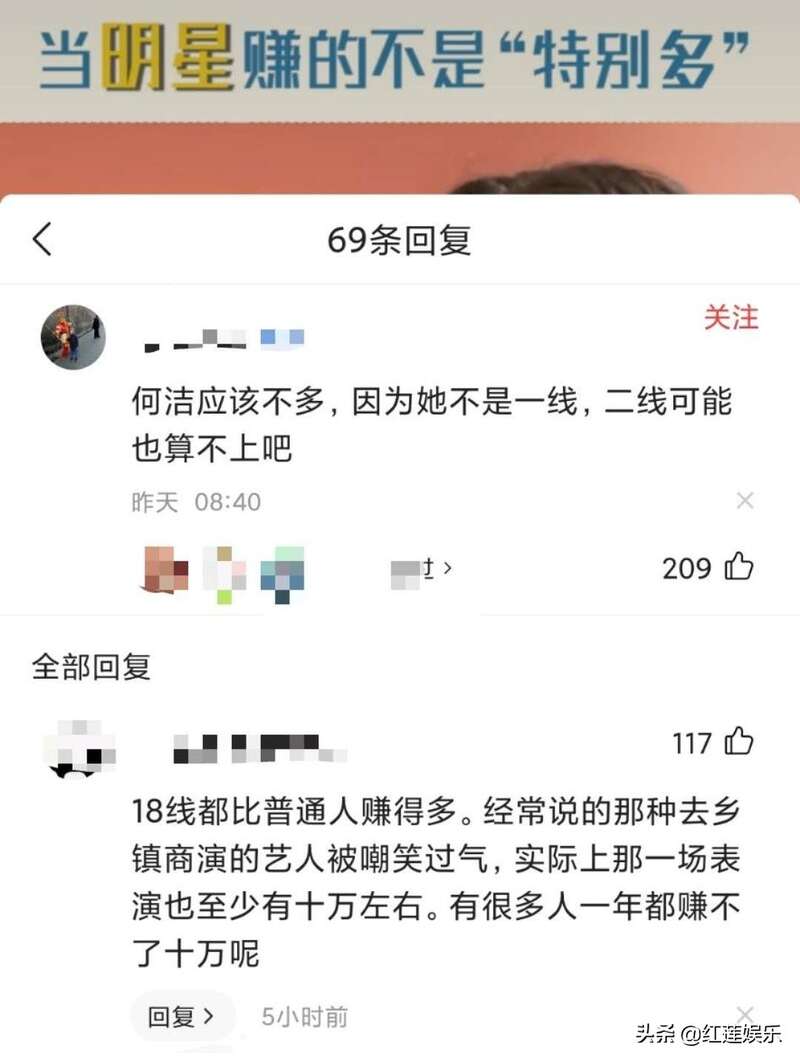Dismiss the reply posted 5小时前

[x=745, y=1015]
